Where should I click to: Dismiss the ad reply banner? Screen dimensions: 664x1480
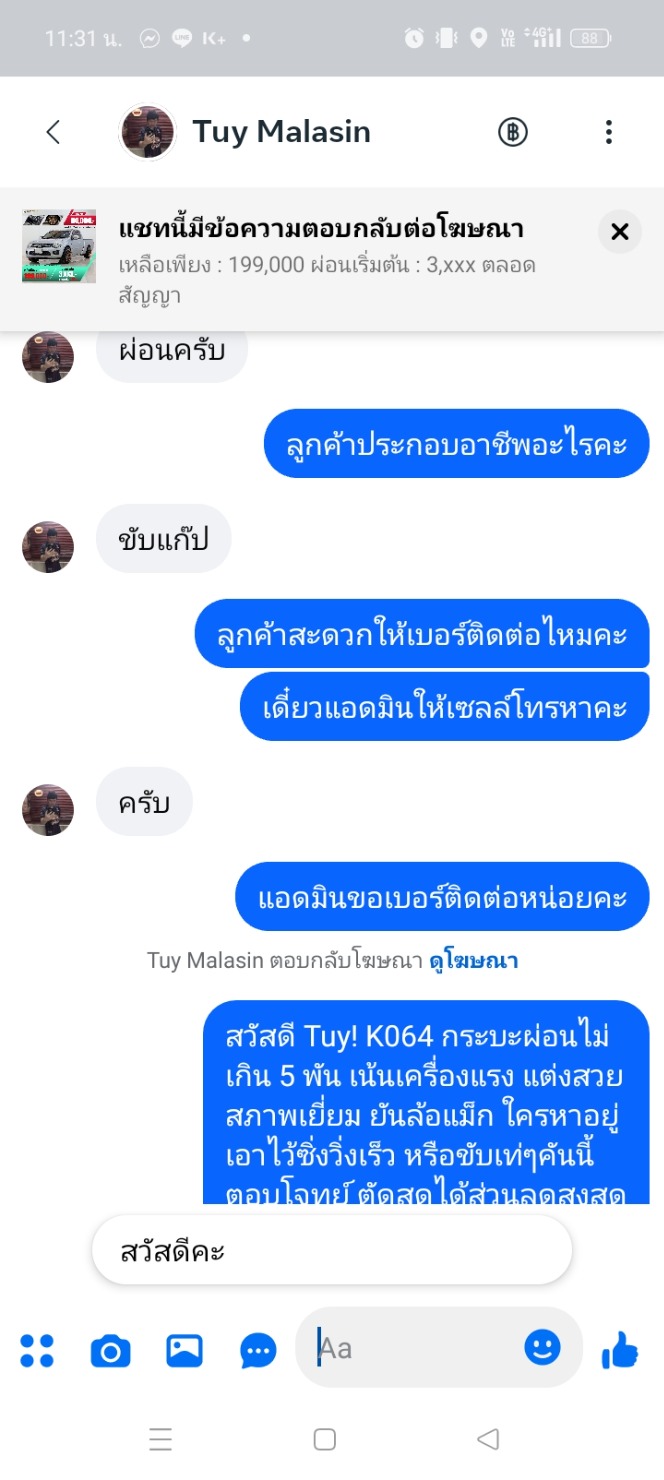[x=620, y=232]
